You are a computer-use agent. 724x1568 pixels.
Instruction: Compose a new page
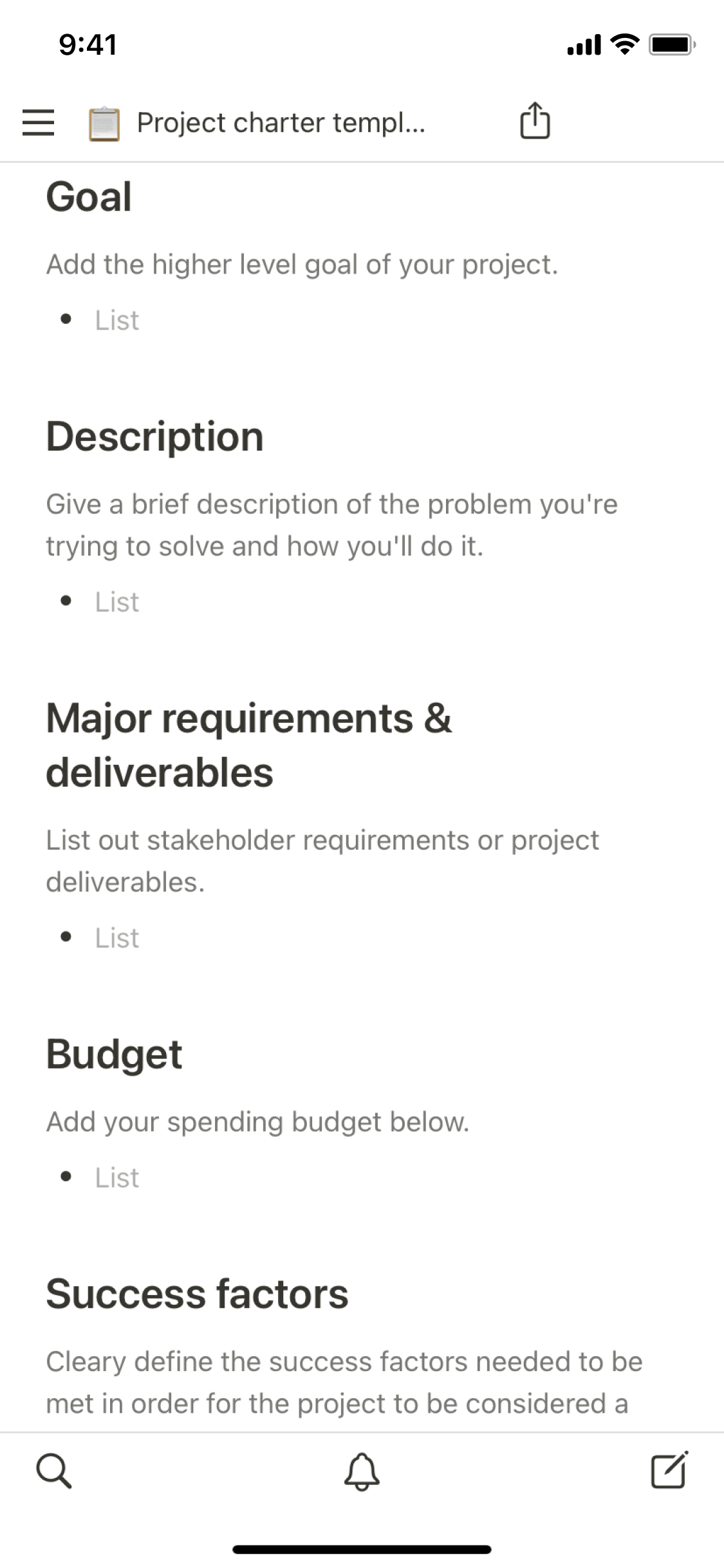(669, 1471)
